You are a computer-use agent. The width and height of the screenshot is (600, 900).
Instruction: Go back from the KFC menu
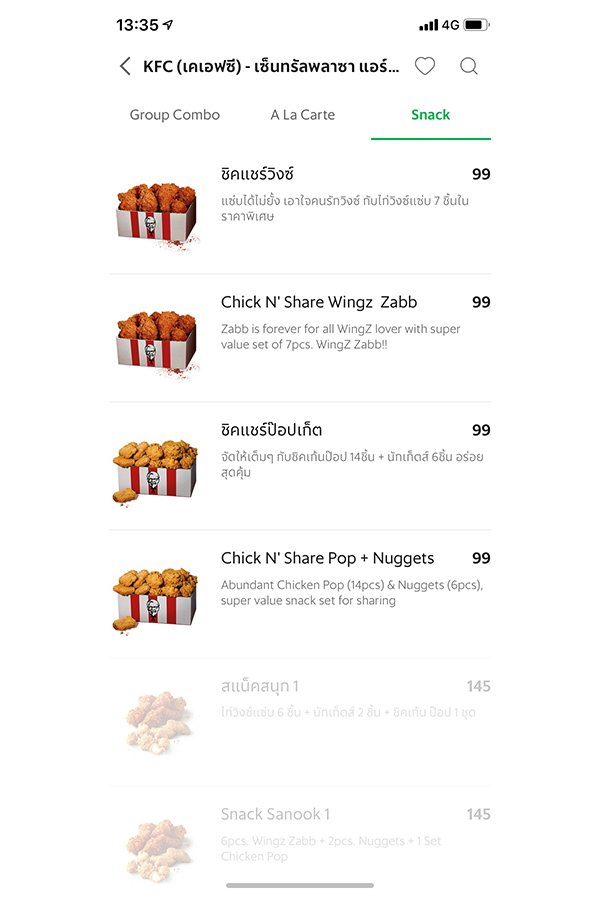point(125,67)
